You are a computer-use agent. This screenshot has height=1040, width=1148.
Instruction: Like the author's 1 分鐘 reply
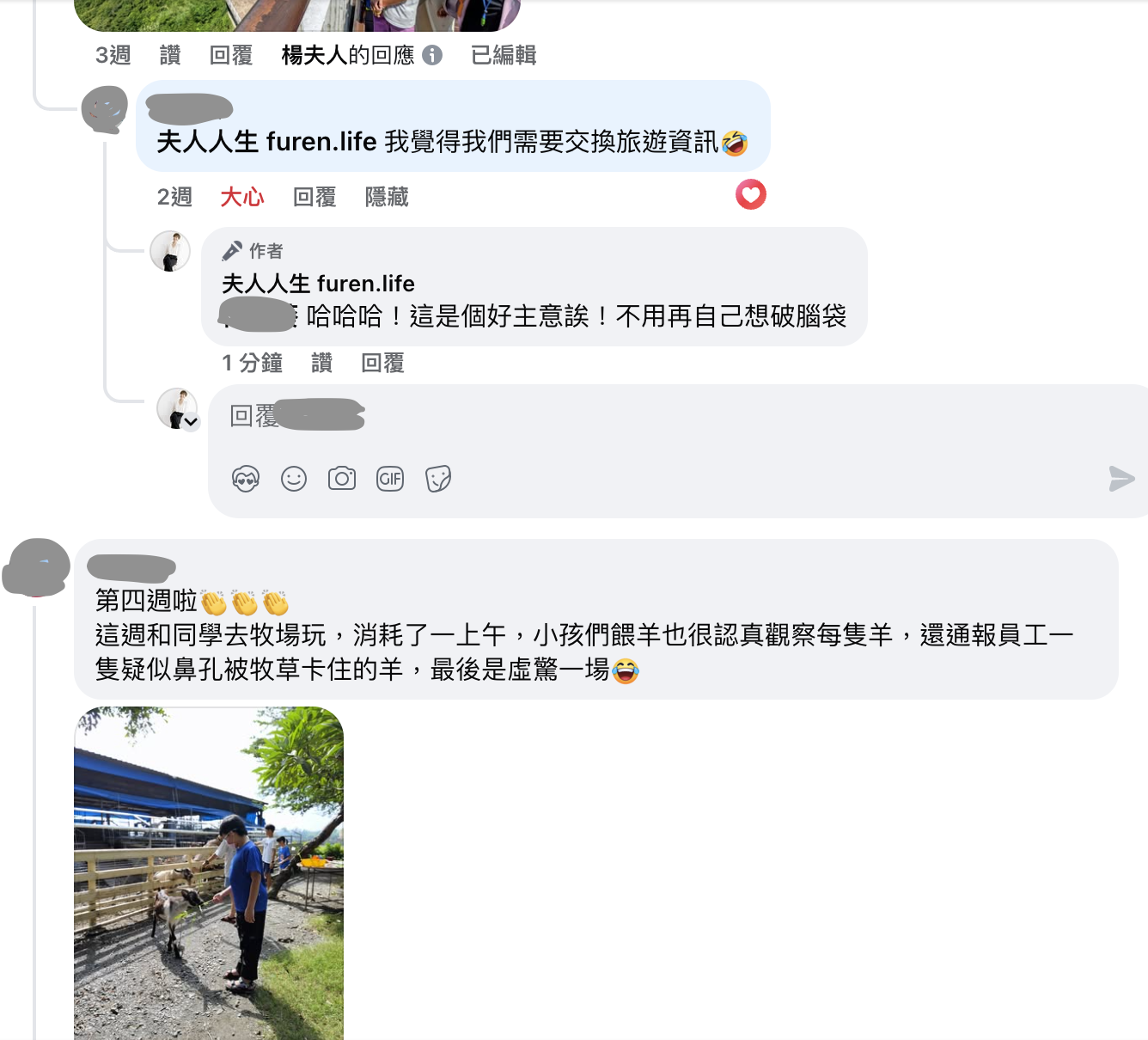click(321, 364)
